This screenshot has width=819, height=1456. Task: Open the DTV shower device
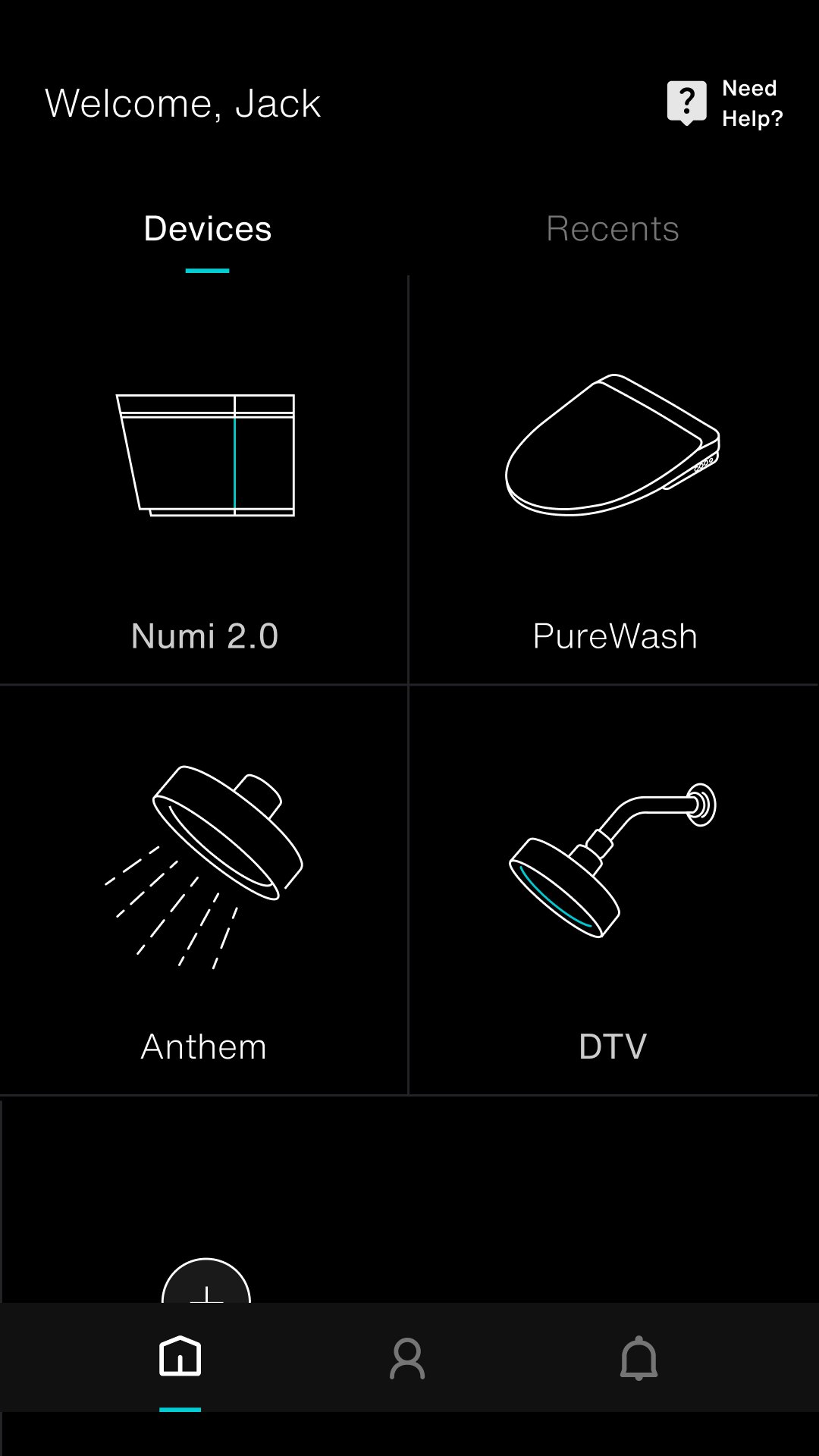613,895
